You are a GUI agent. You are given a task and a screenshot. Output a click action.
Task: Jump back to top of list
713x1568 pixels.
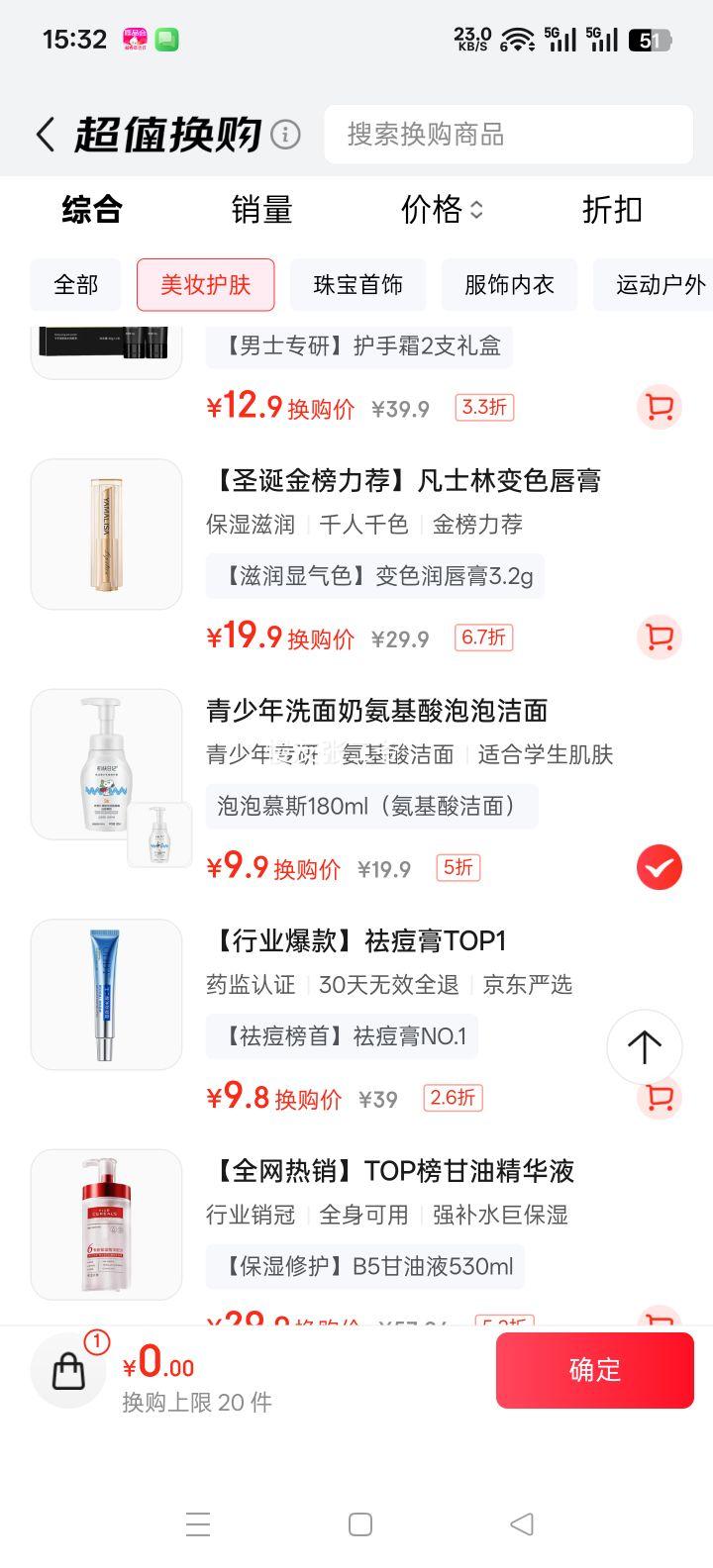point(644,1046)
